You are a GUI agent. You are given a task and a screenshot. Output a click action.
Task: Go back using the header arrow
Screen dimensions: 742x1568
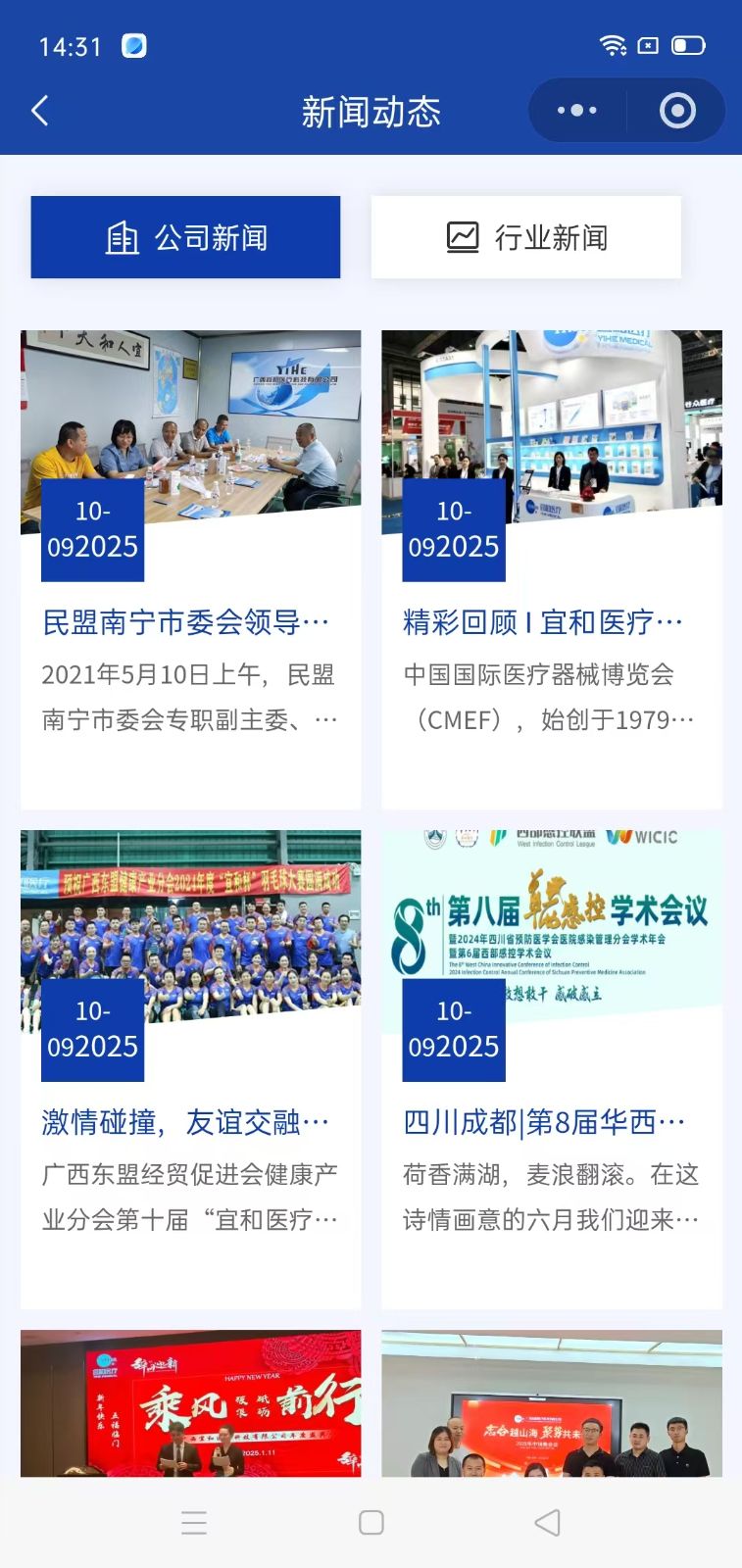pos(40,111)
